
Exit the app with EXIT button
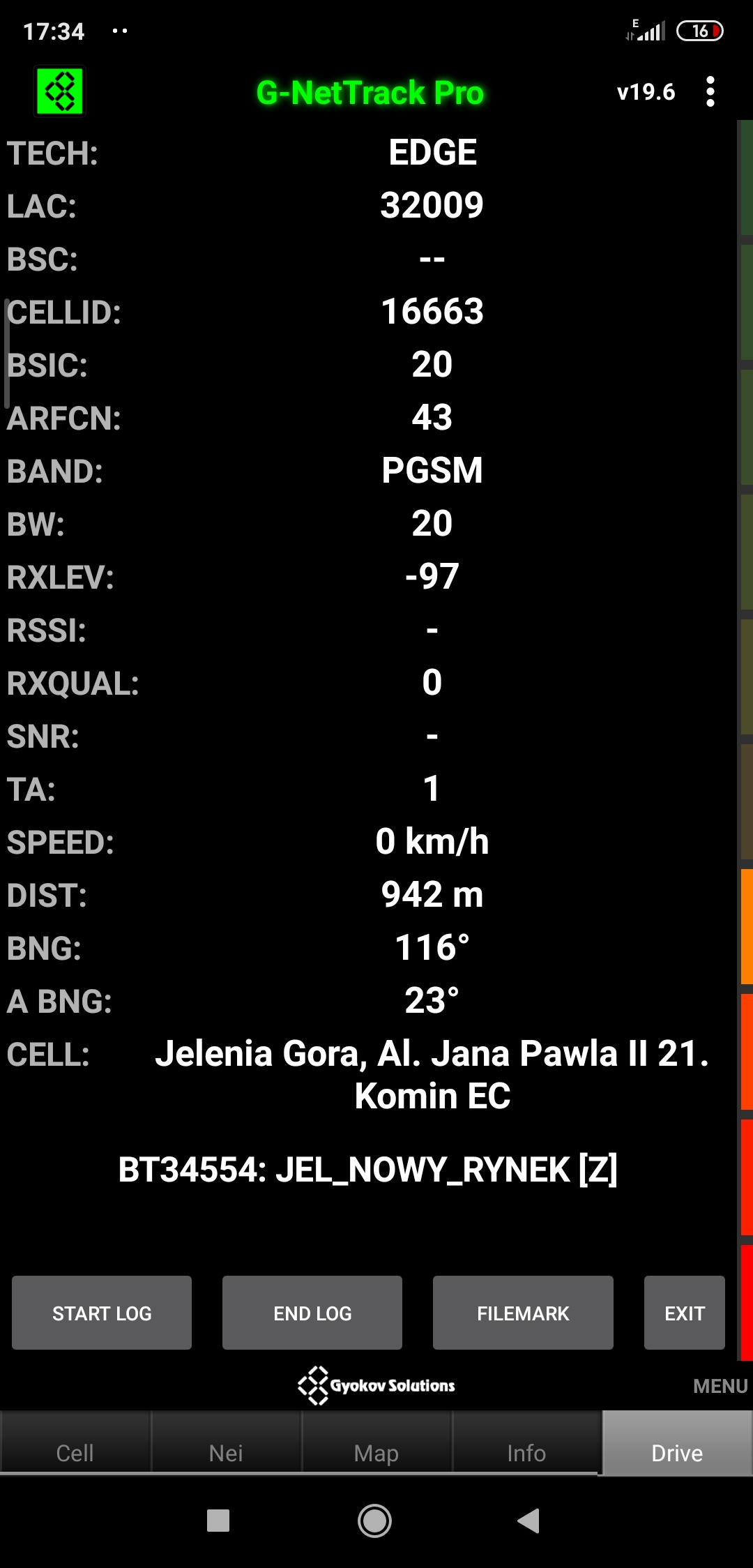[x=684, y=1313]
